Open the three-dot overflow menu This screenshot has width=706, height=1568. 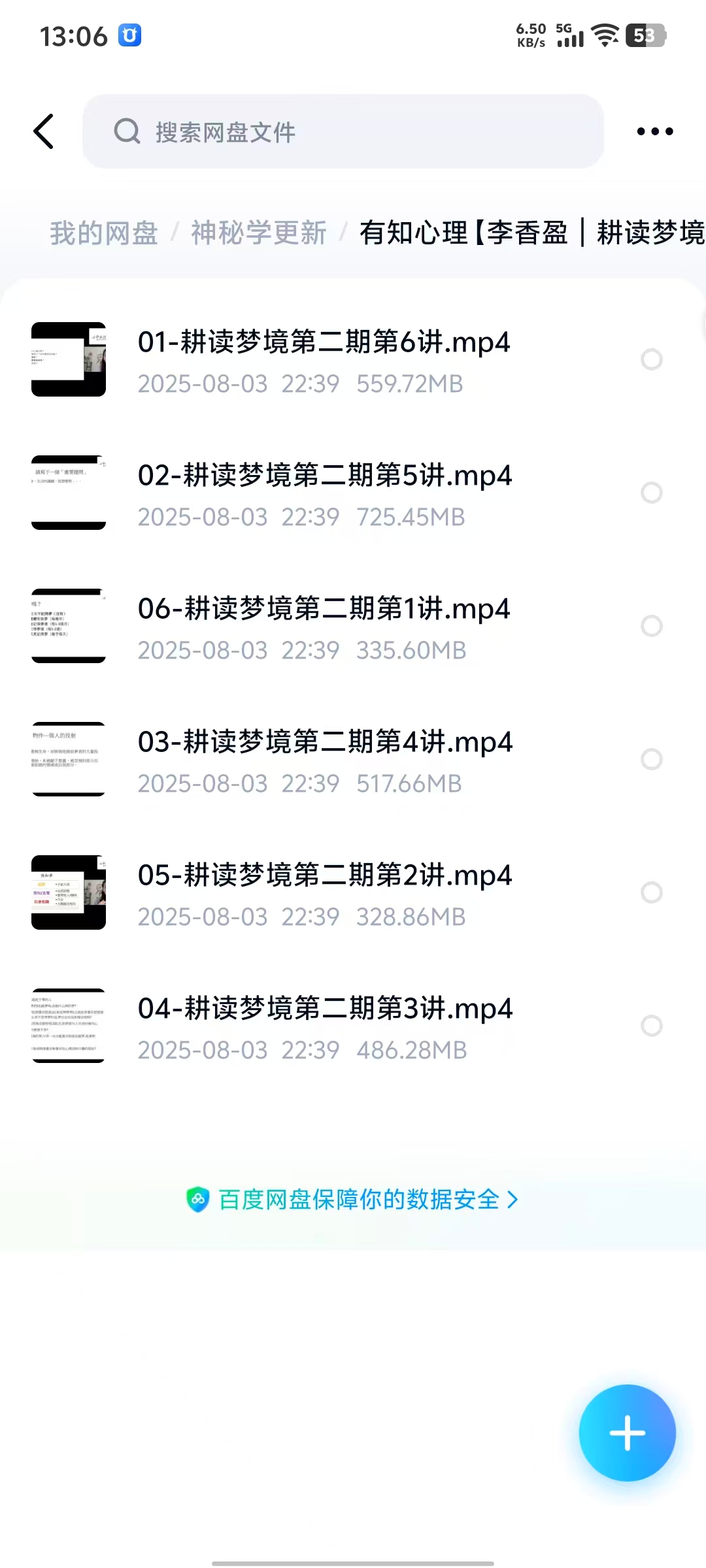coord(654,131)
